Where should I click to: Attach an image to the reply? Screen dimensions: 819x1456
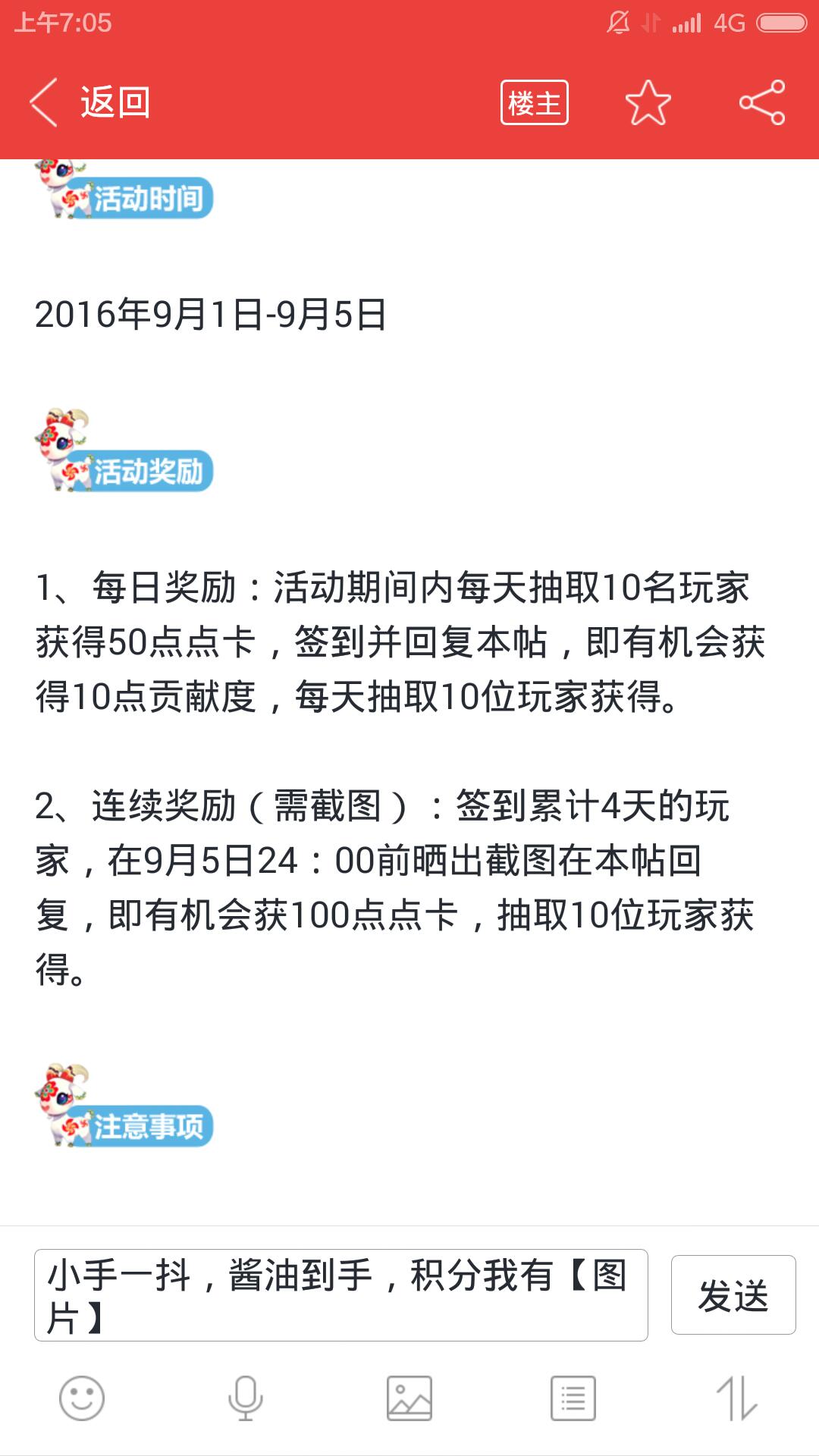[409, 1398]
